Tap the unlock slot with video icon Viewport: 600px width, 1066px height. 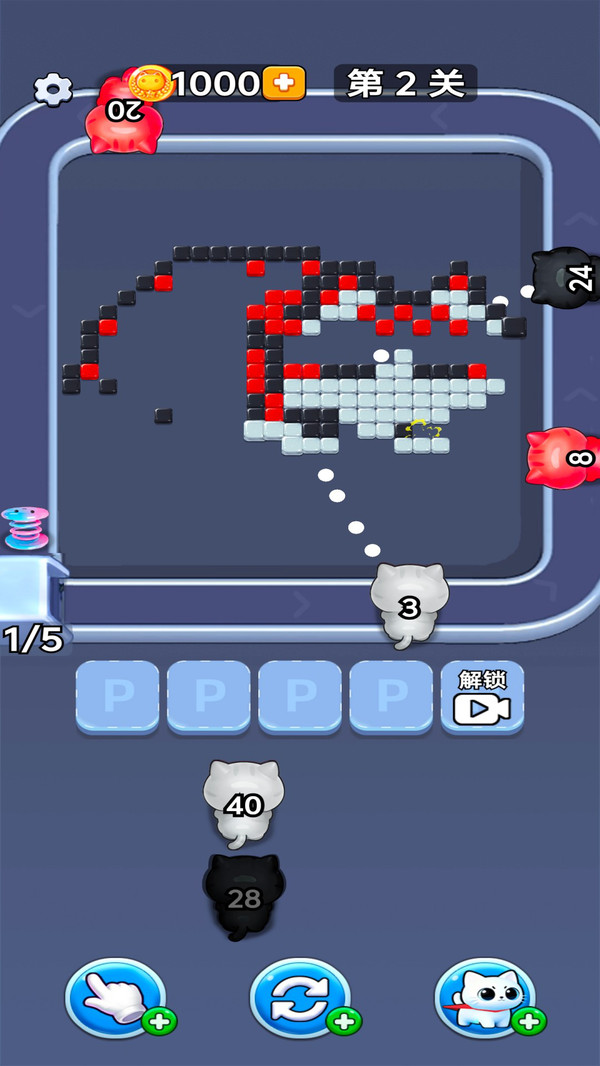[482, 697]
